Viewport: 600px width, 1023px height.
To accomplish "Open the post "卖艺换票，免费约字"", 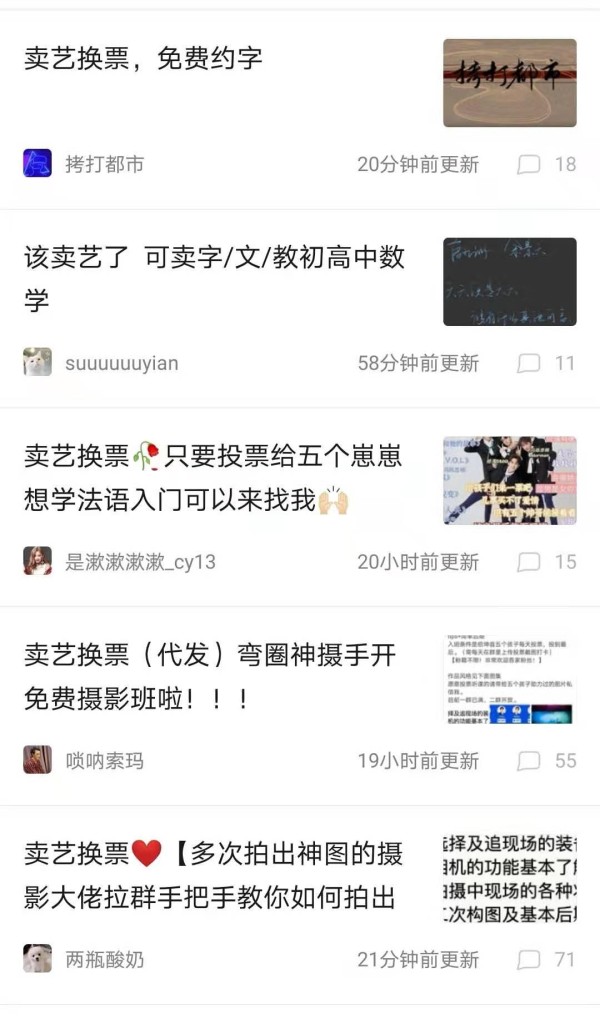I will 144,58.
